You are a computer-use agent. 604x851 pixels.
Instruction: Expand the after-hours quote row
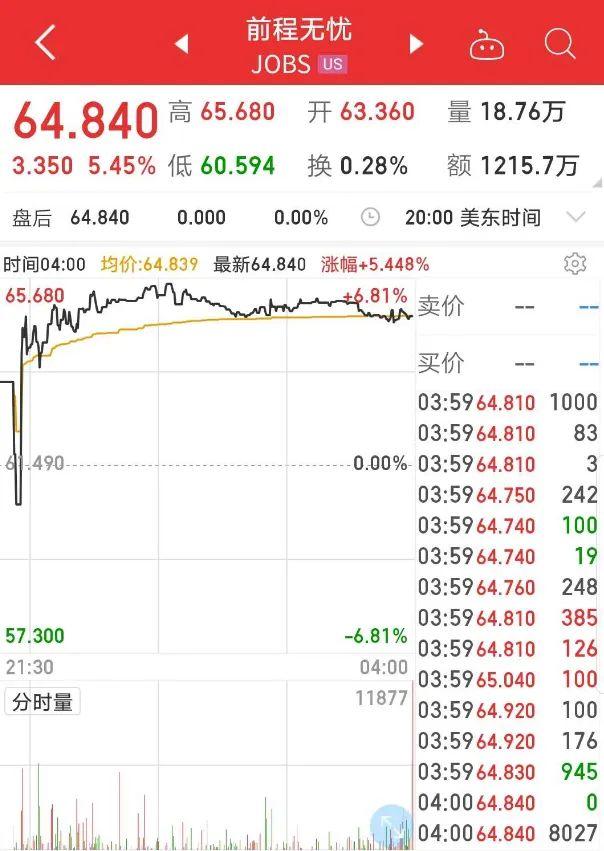[x=576, y=217]
